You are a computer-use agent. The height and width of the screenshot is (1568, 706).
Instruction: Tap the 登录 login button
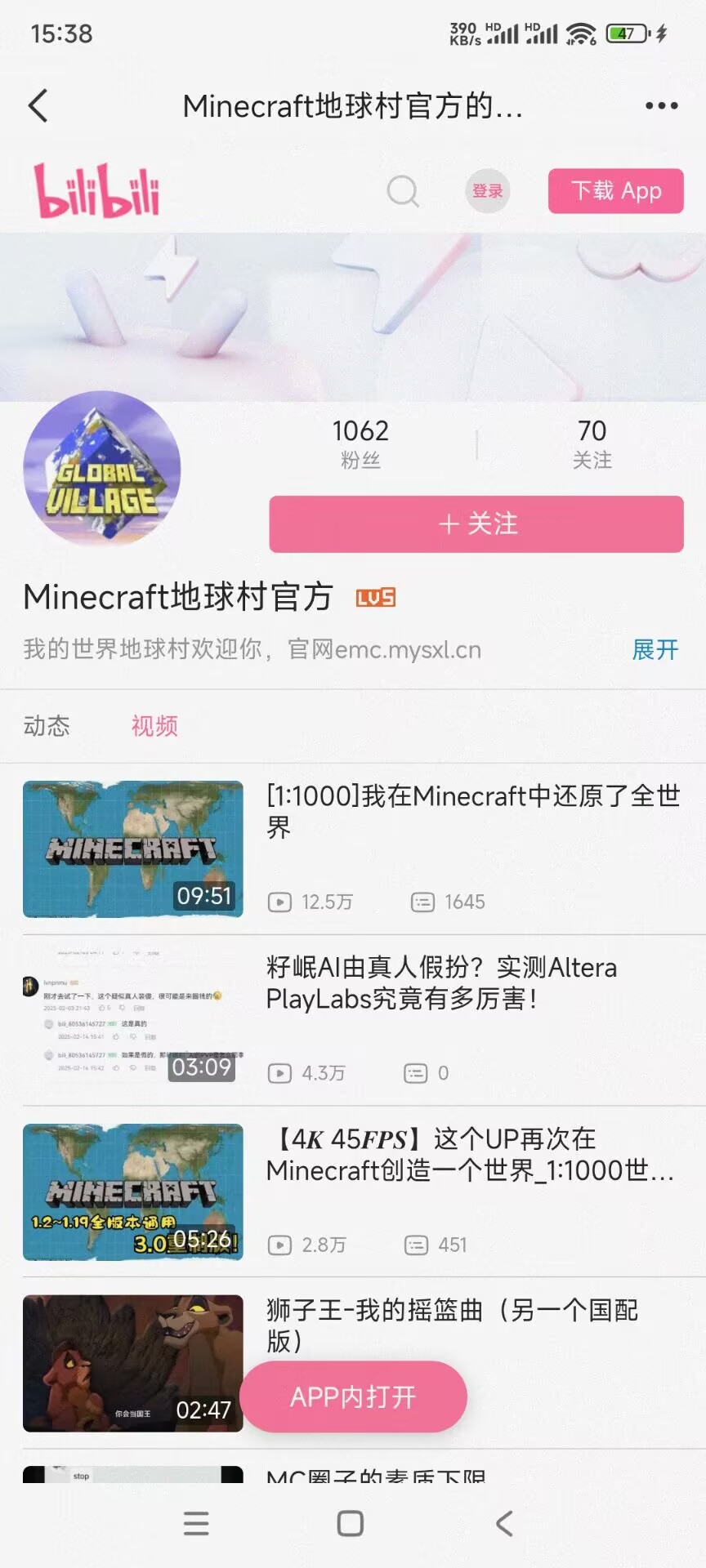487,191
